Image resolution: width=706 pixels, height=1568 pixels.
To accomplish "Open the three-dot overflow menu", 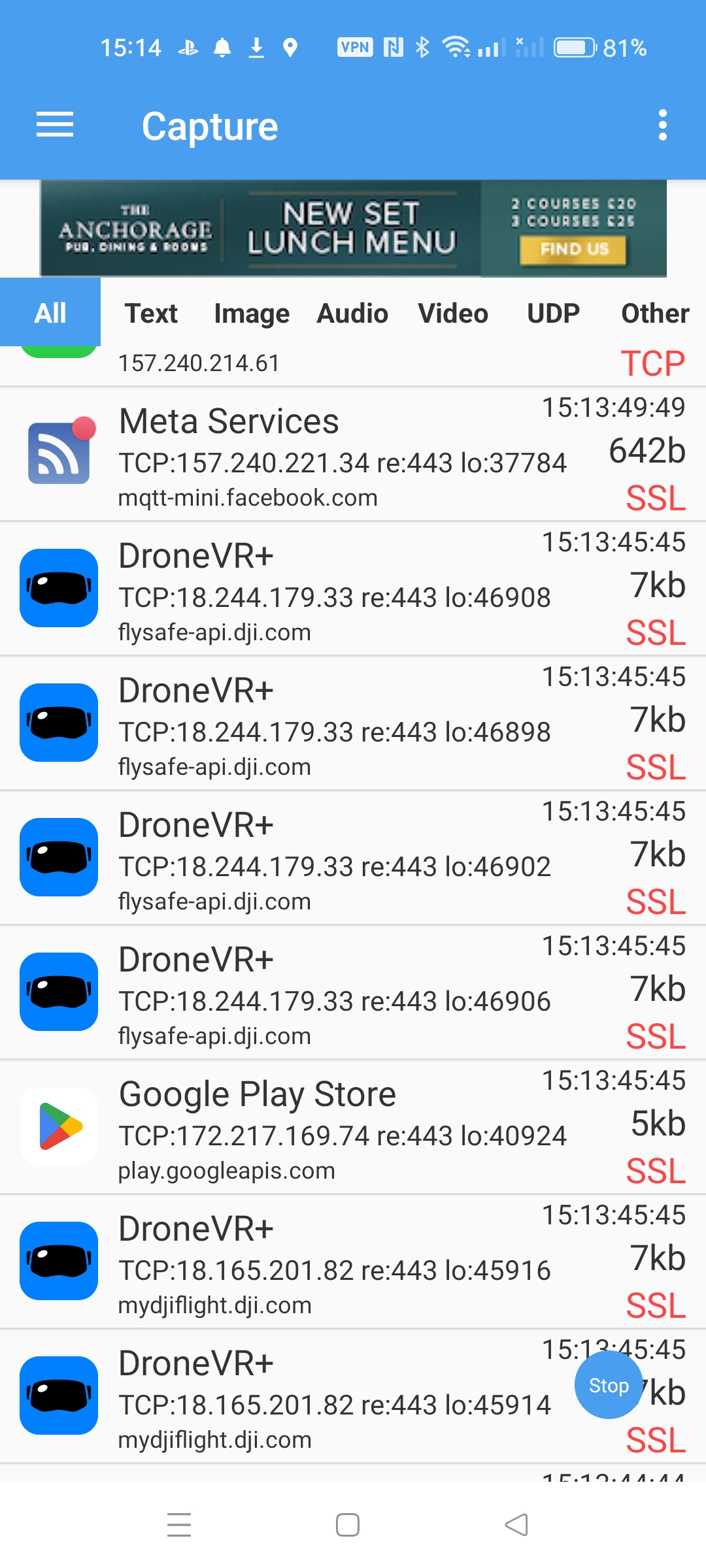I will pyautogui.click(x=663, y=125).
